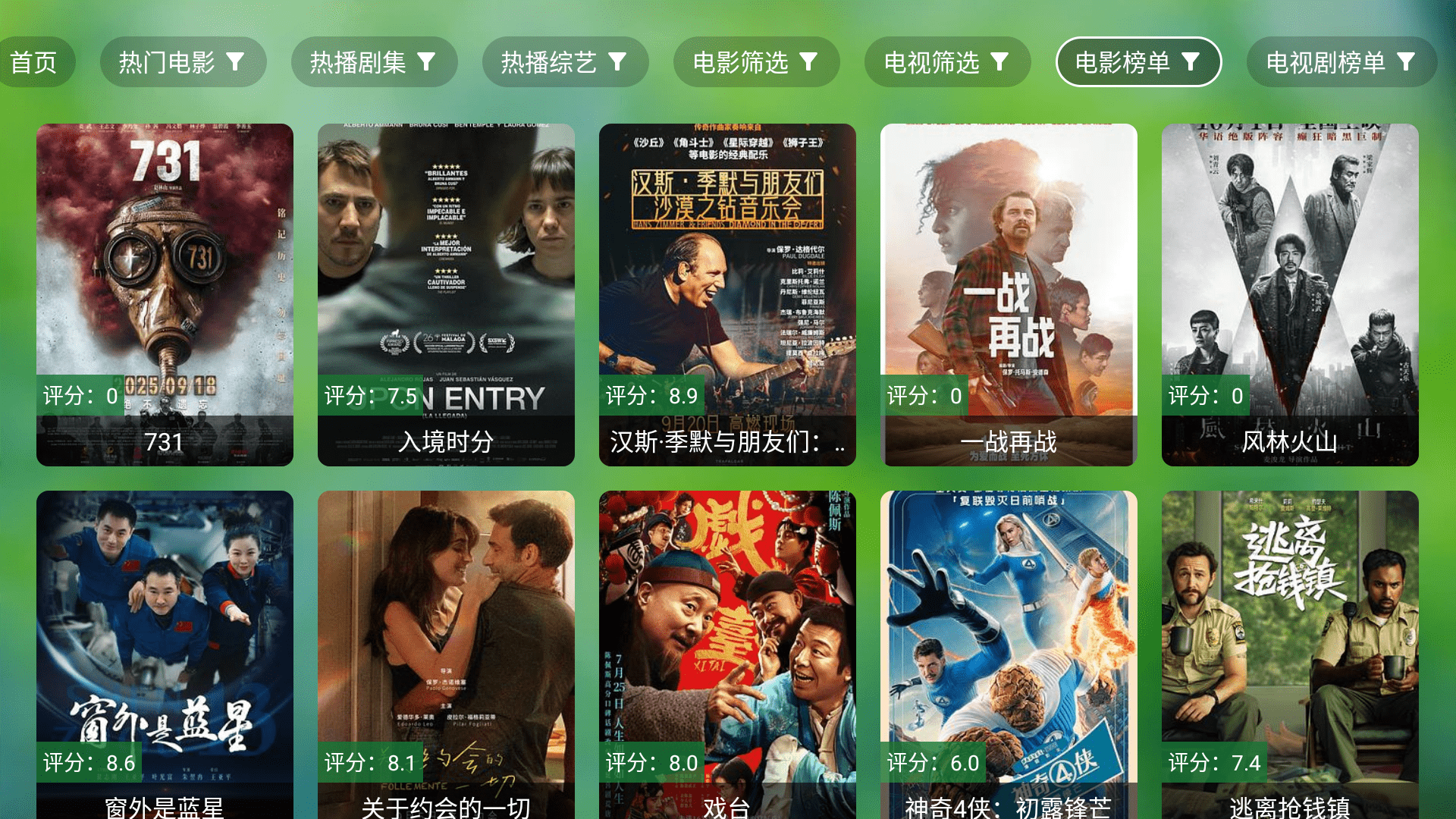The width and height of the screenshot is (1456, 819).
Task: Go to the 热播综艺 tab
Action: click(x=565, y=62)
